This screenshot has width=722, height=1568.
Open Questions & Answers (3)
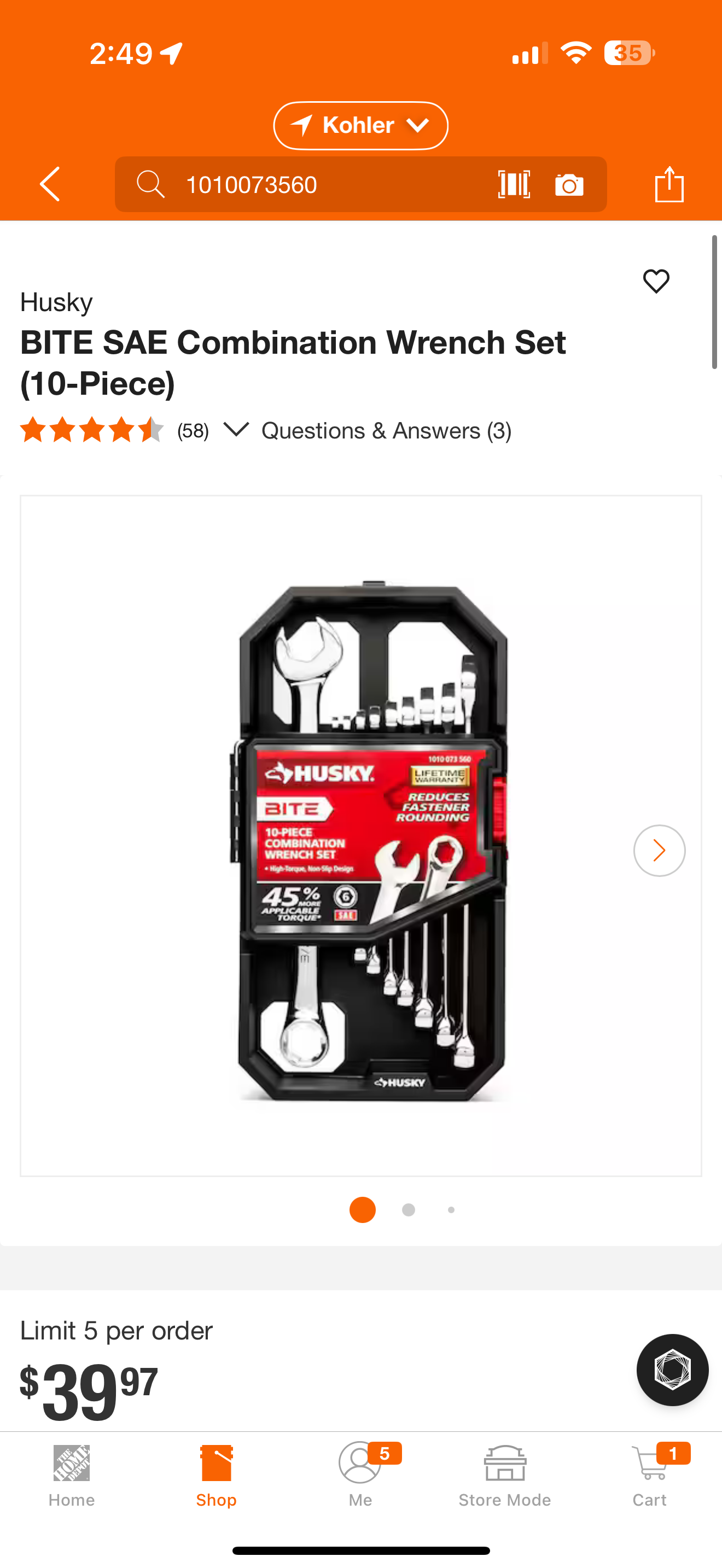coord(386,431)
